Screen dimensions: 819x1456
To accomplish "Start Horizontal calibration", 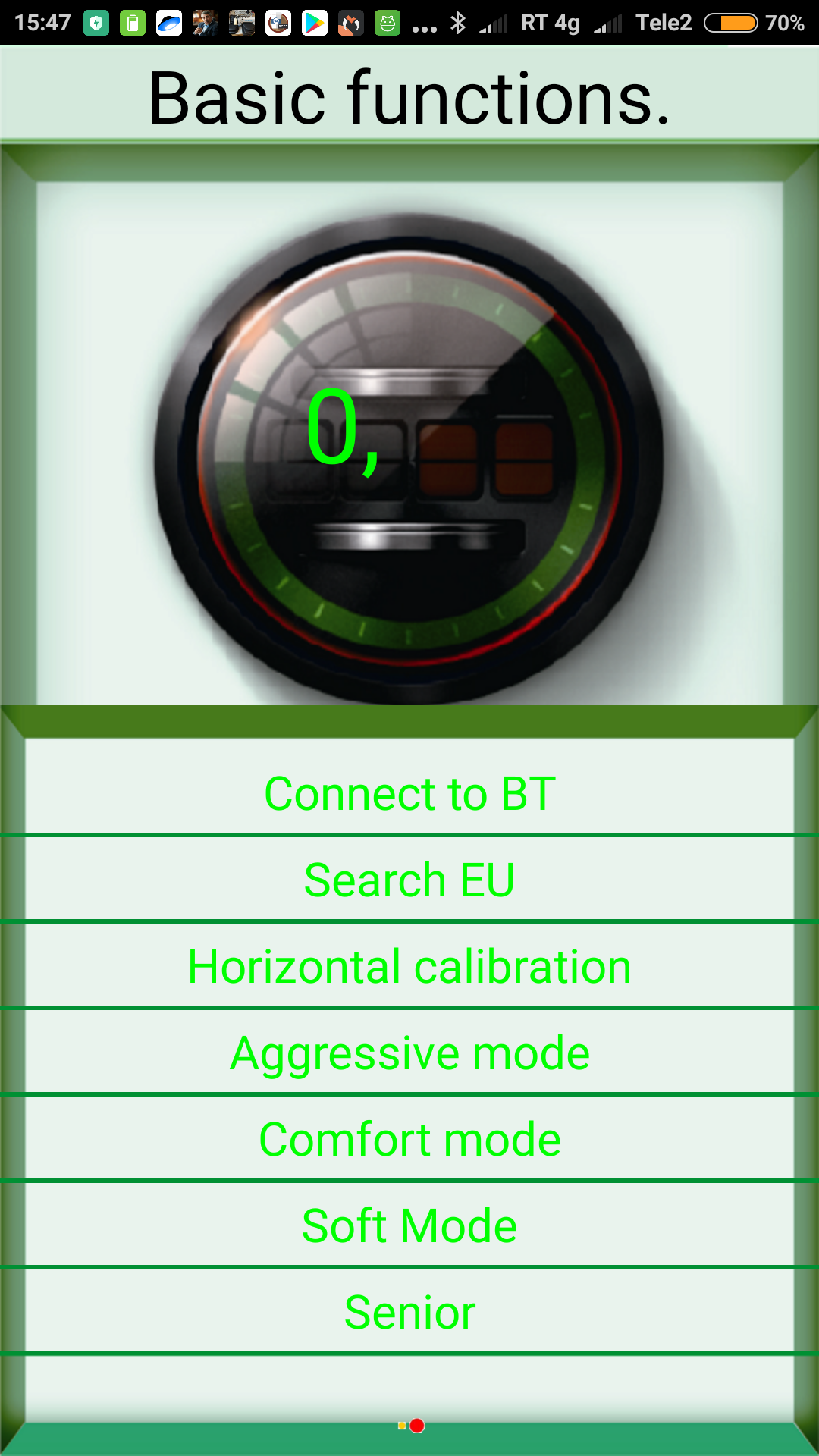I will 409,966.
